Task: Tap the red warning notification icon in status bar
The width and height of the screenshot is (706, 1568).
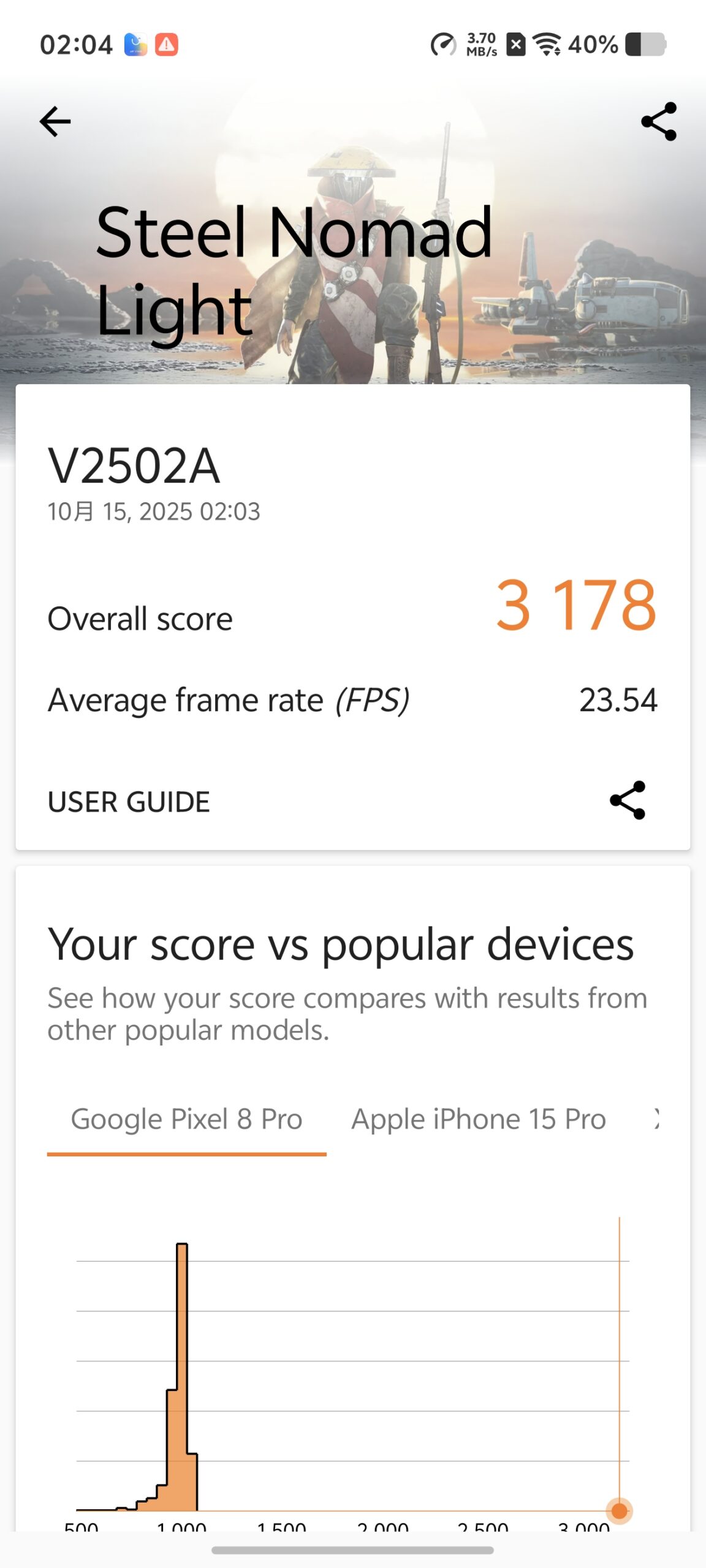Action: (167, 43)
